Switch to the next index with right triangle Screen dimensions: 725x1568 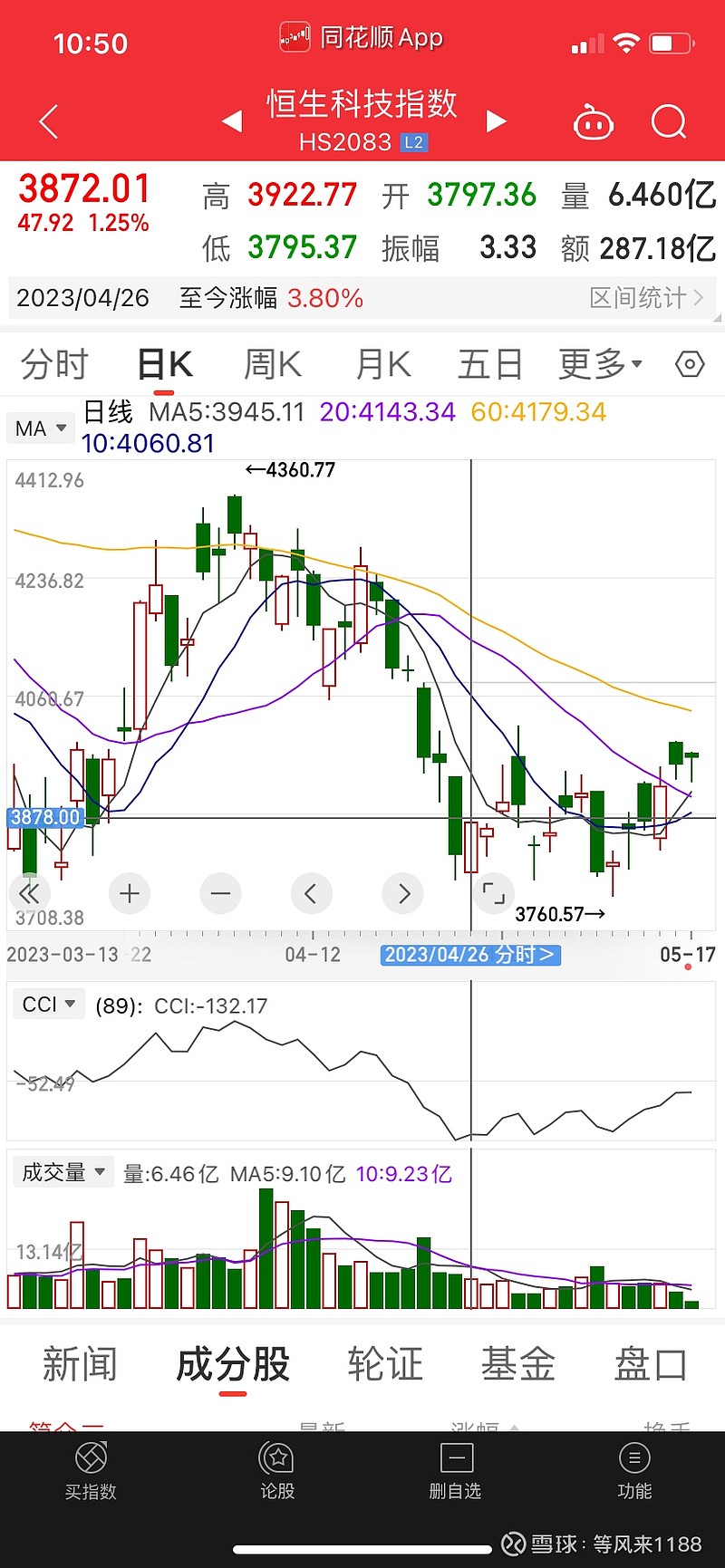pyautogui.click(x=496, y=121)
